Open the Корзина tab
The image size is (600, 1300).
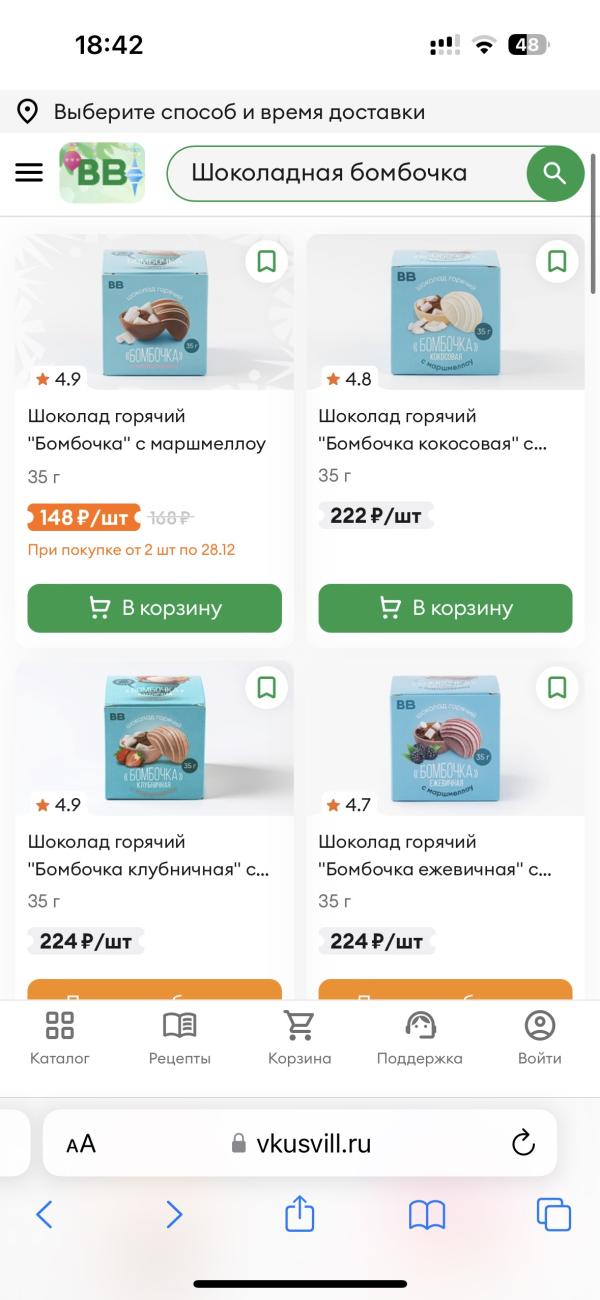(x=299, y=1038)
